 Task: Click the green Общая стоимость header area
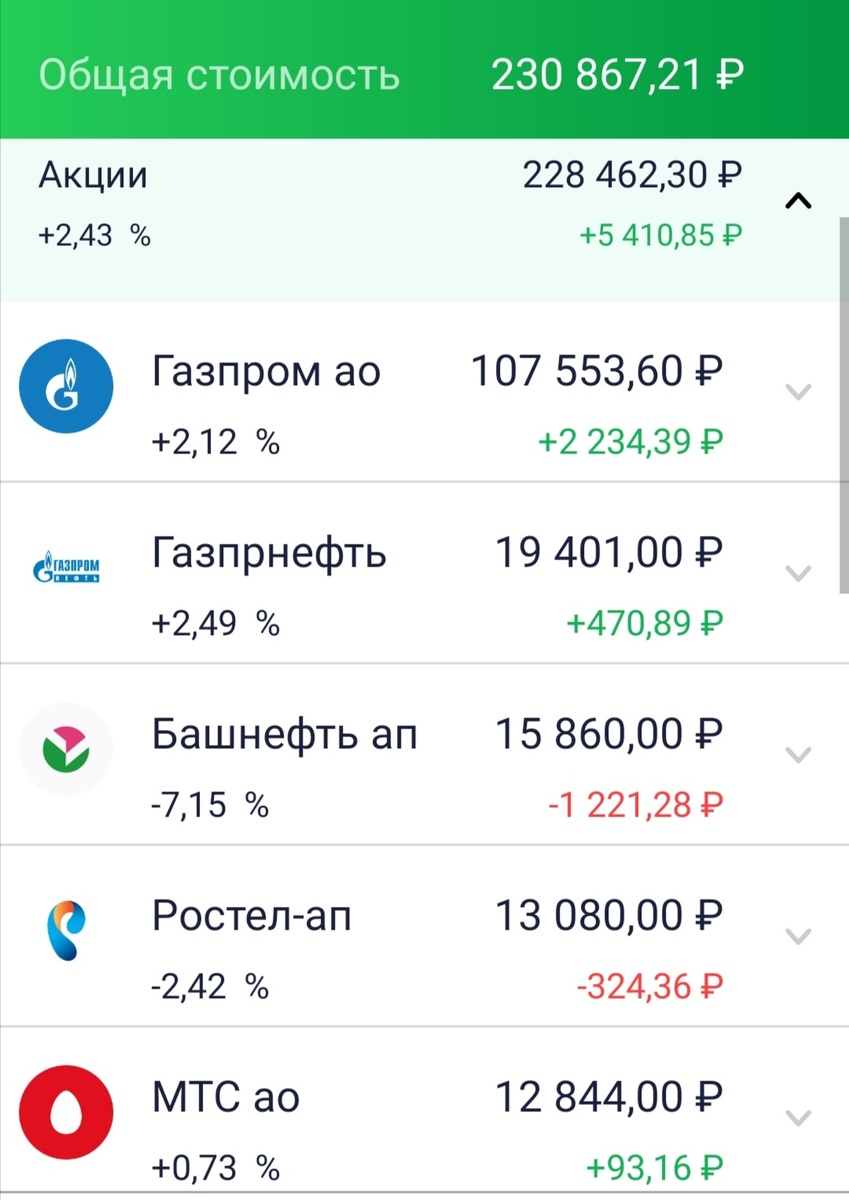coord(424,70)
